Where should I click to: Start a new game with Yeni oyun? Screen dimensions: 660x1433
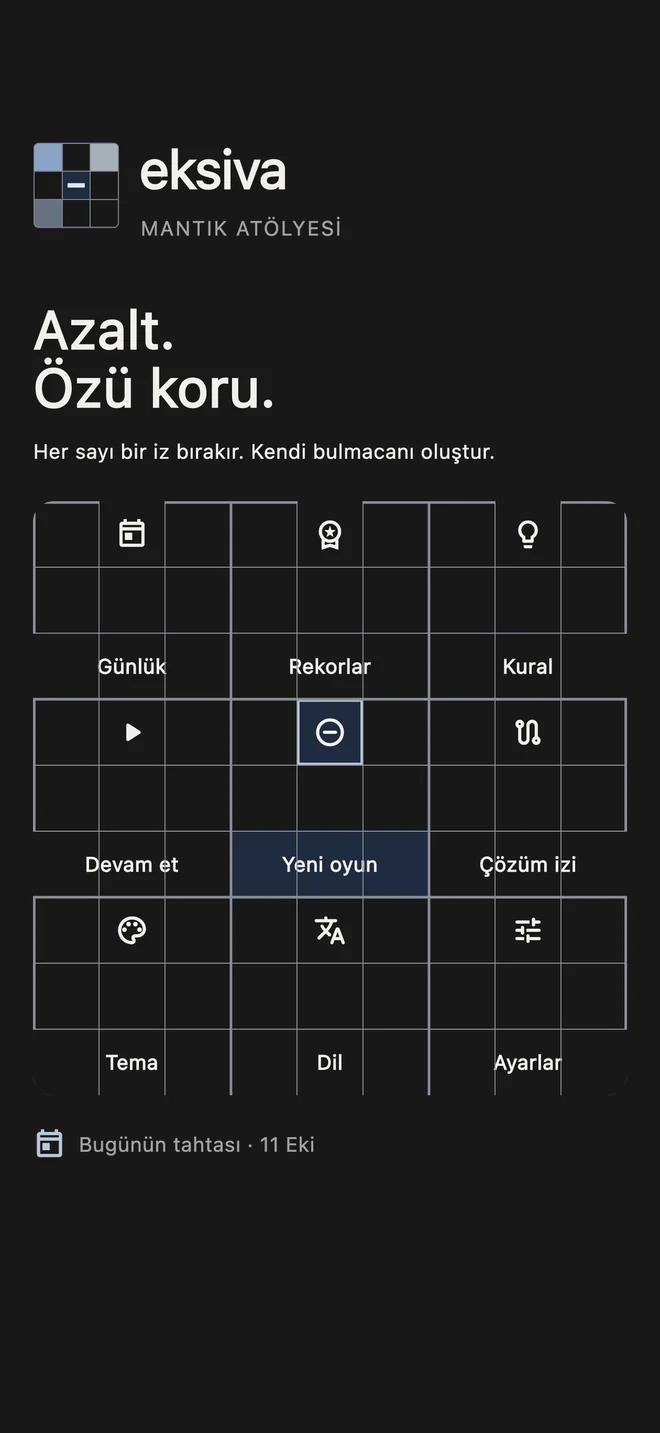(x=330, y=798)
